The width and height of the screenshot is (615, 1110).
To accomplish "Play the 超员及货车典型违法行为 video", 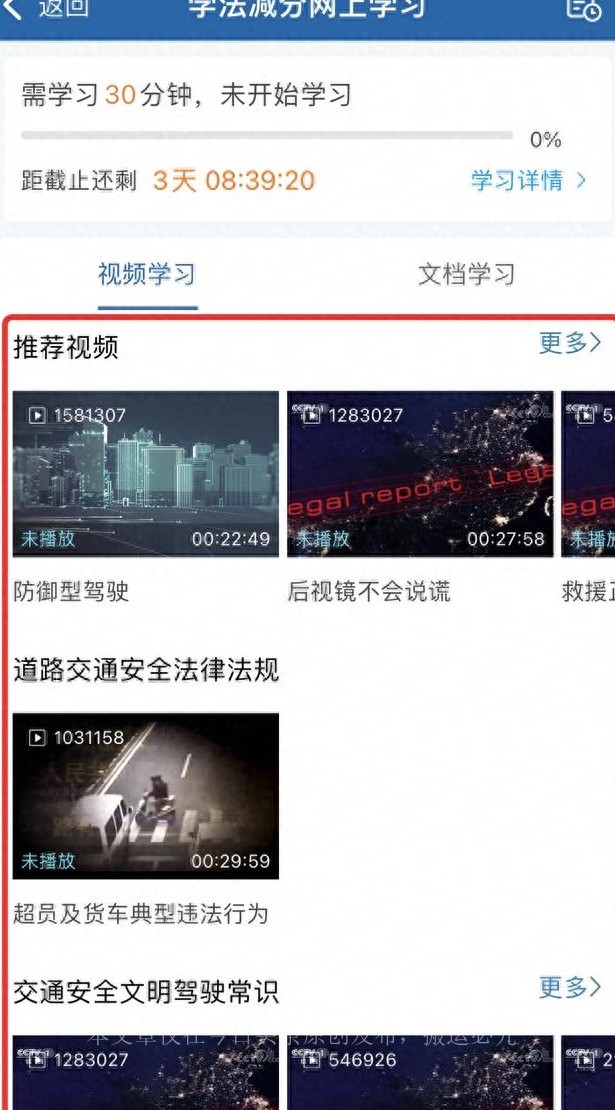I will 146,796.
